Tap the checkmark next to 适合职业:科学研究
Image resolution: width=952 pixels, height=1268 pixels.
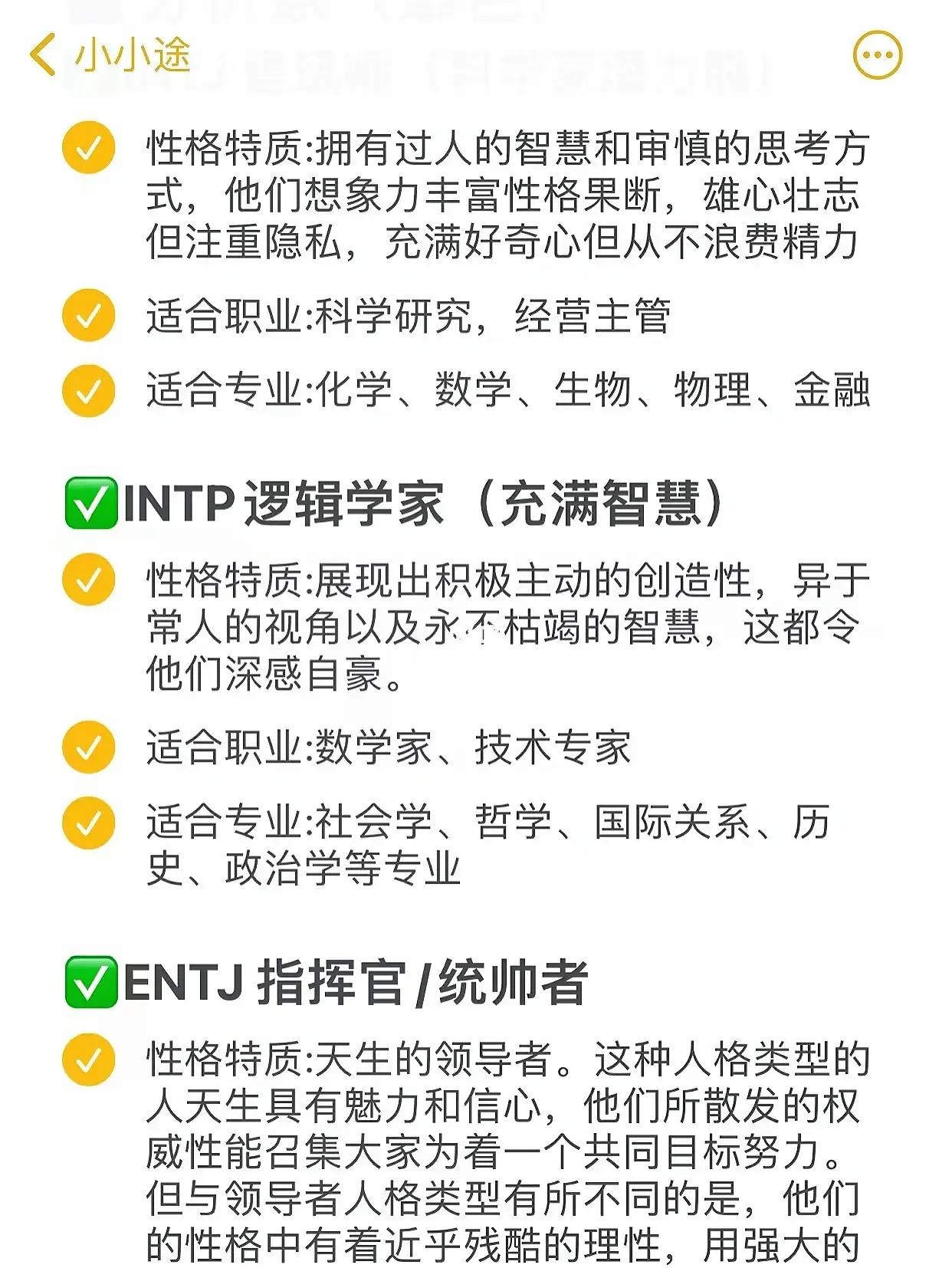coord(91,313)
